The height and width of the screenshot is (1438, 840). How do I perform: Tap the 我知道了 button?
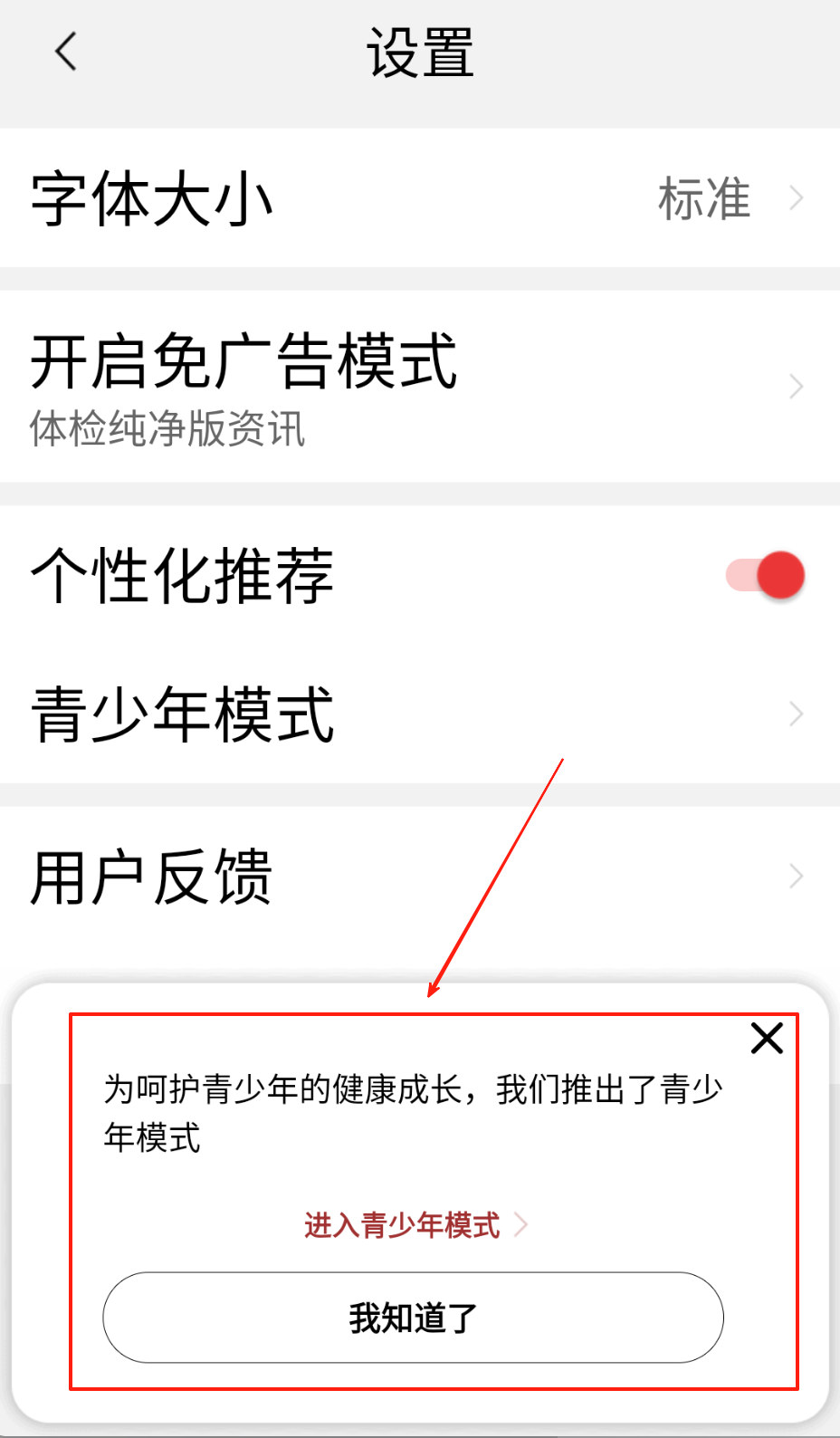click(x=414, y=1318)
